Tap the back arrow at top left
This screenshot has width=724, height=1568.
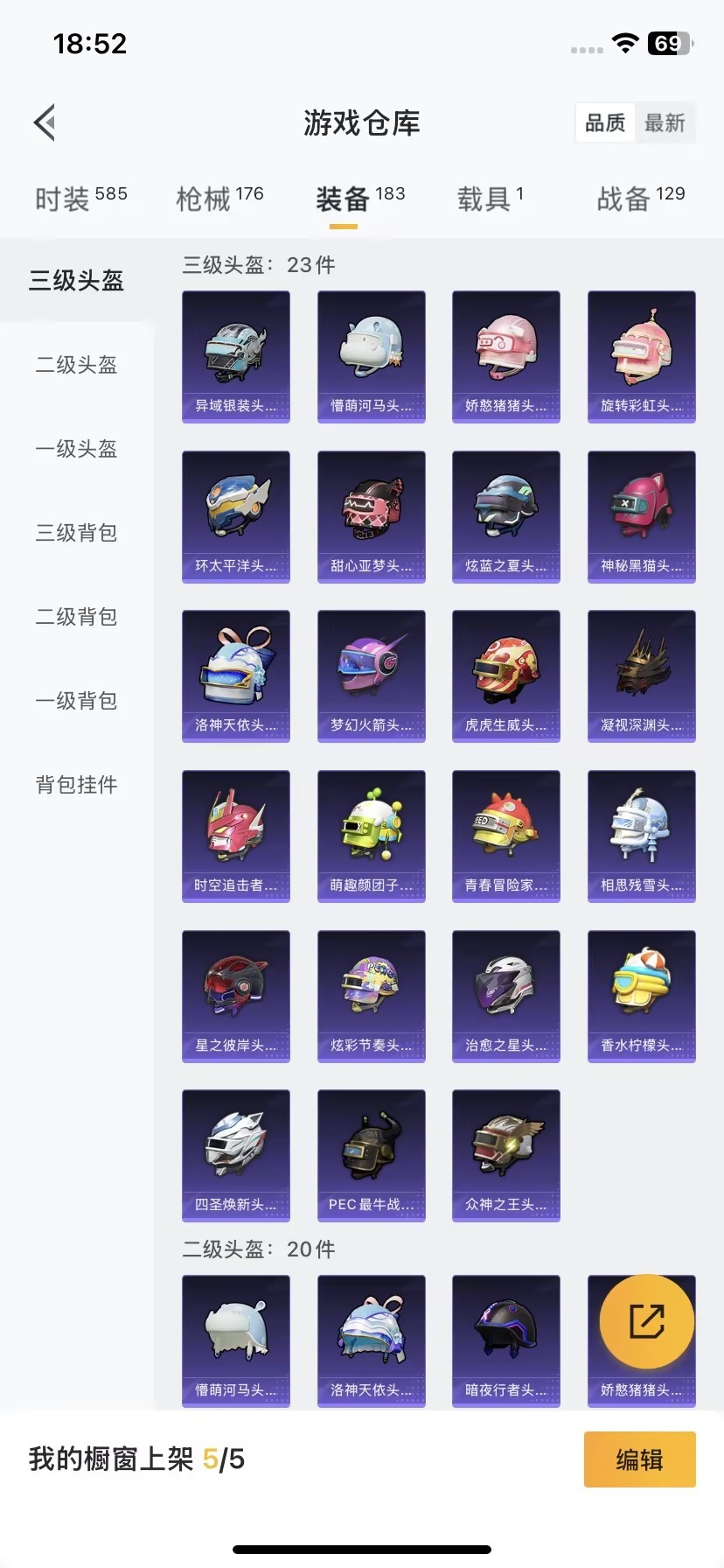click(x=45, y=122)
